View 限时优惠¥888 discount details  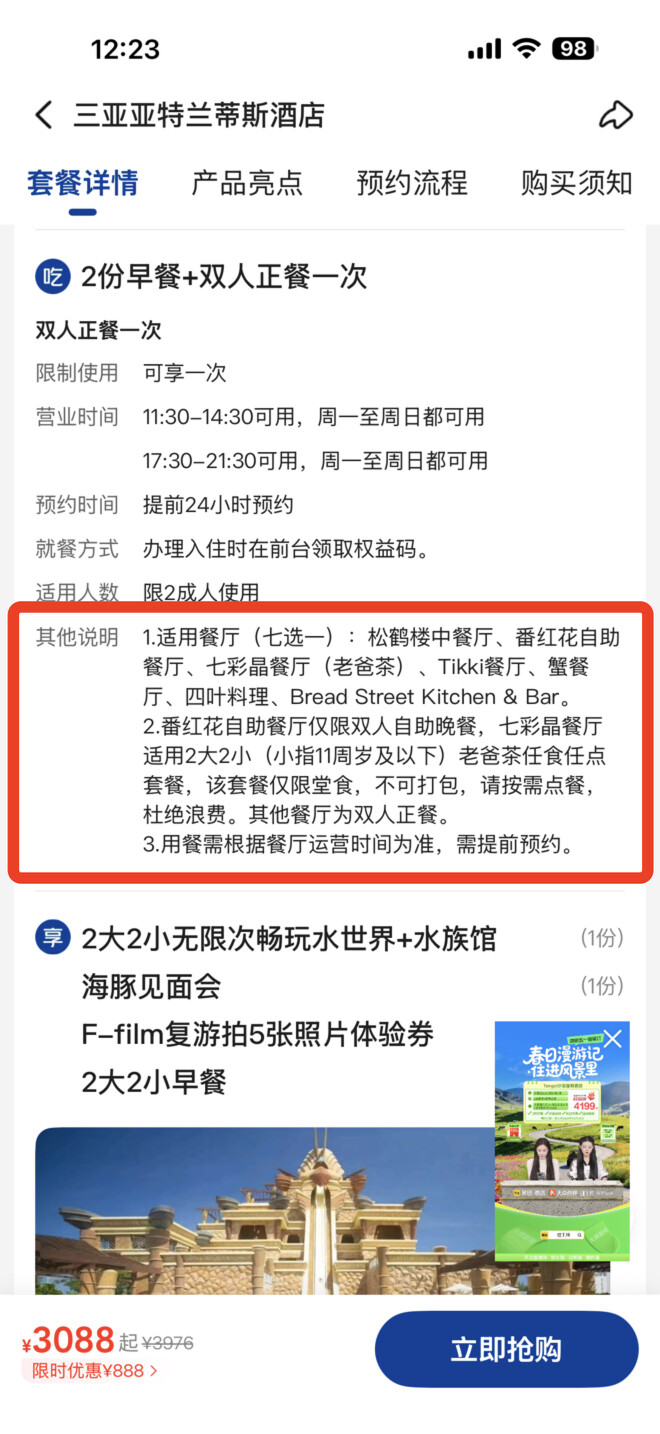point(94,1371)
